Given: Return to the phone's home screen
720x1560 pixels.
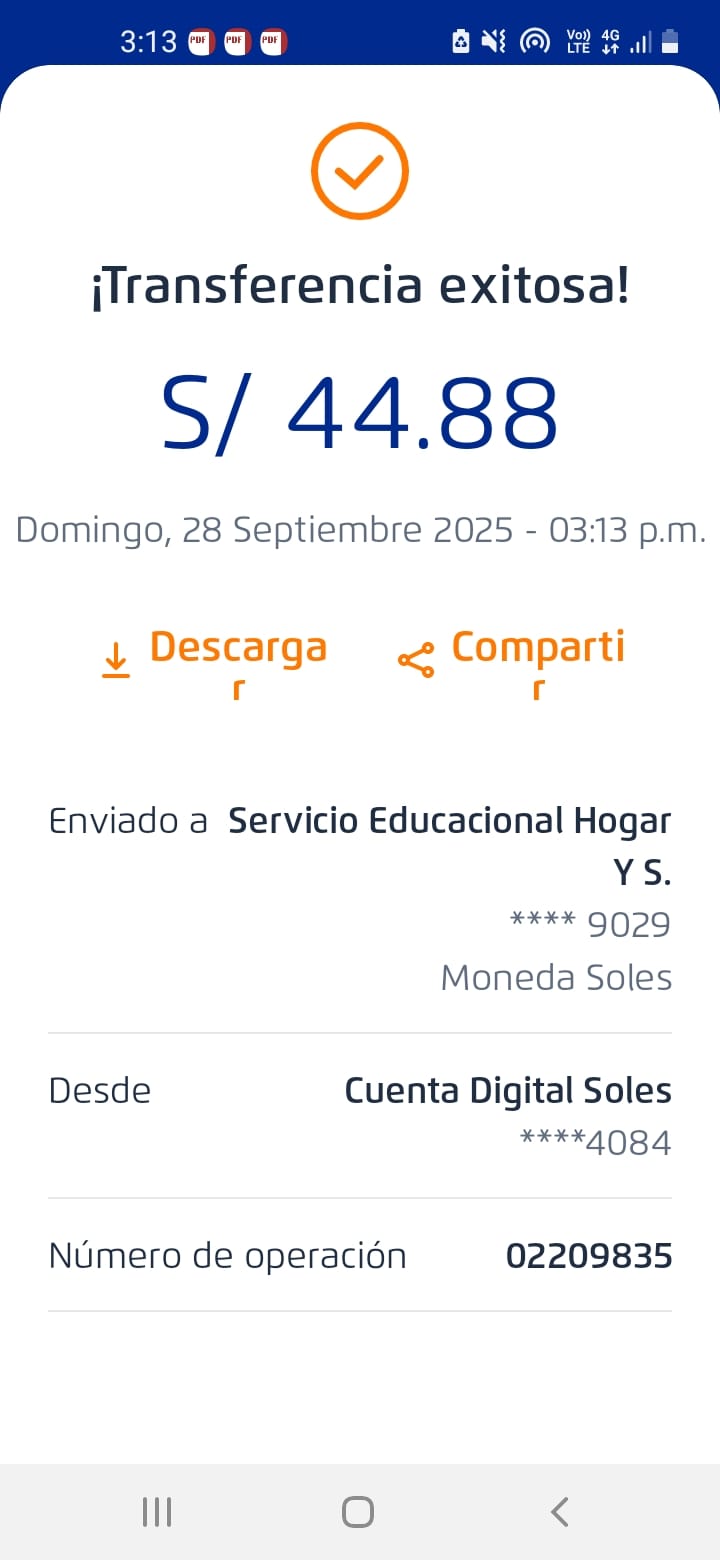Looking at the screenshot, I should (x=358, y=1511).
